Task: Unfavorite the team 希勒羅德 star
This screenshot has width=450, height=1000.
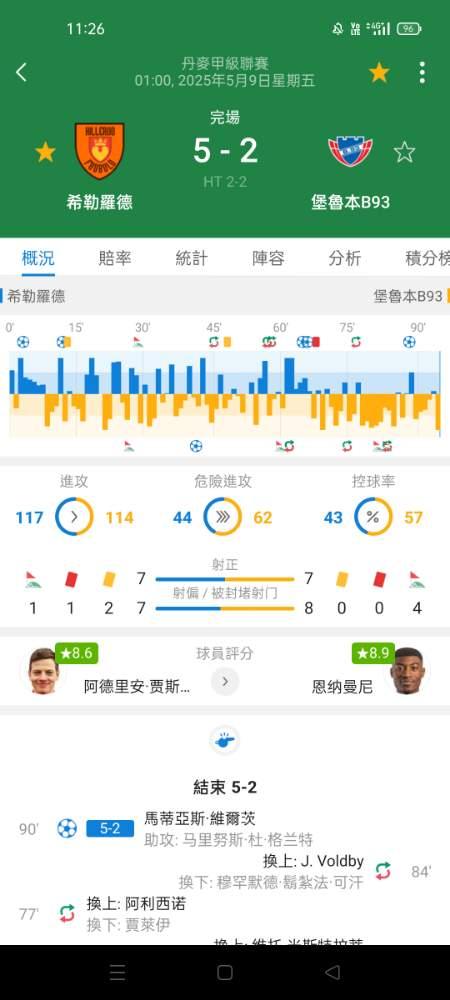Action: coord(45,152)
